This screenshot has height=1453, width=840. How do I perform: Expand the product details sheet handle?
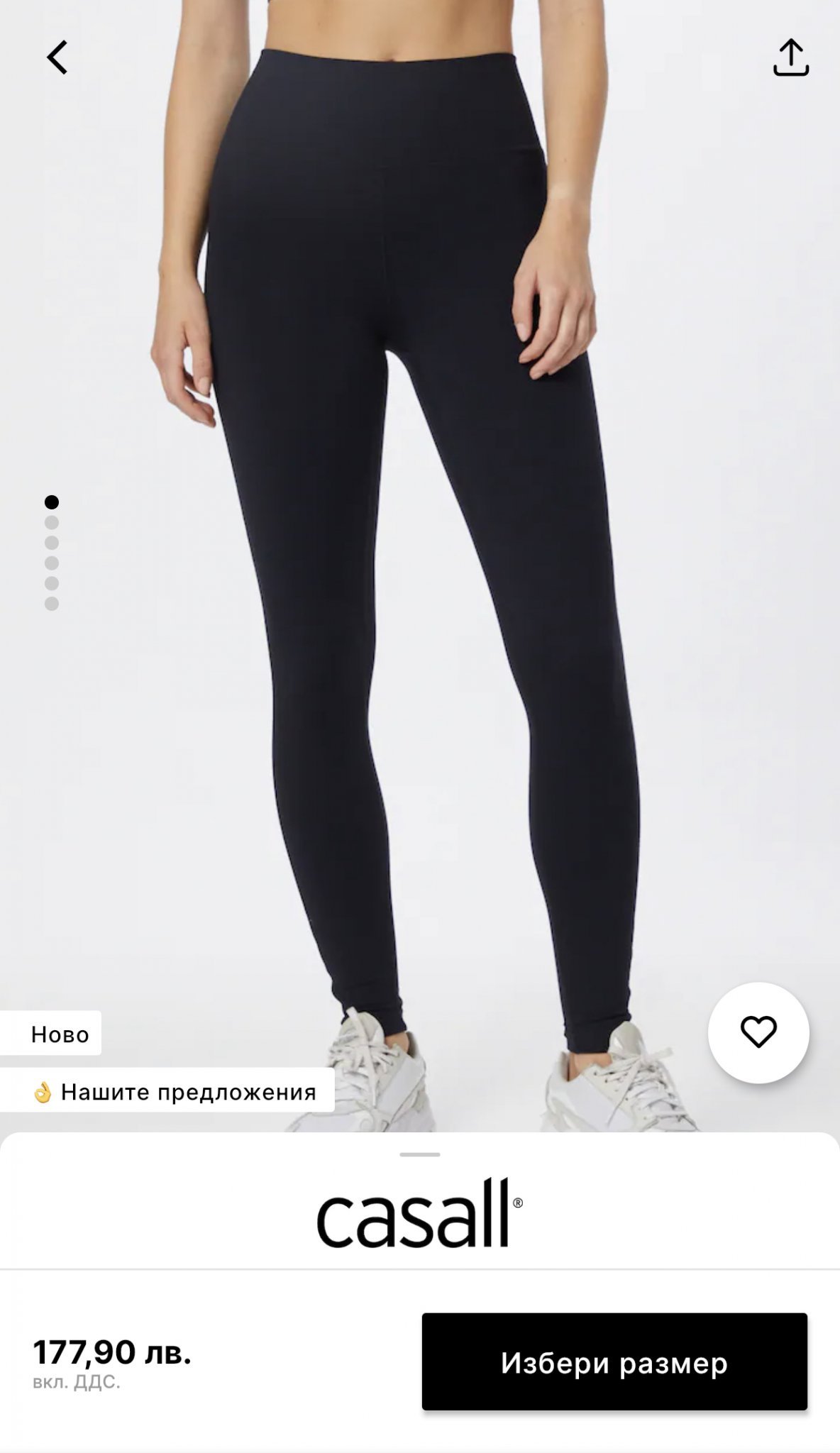420,1155
